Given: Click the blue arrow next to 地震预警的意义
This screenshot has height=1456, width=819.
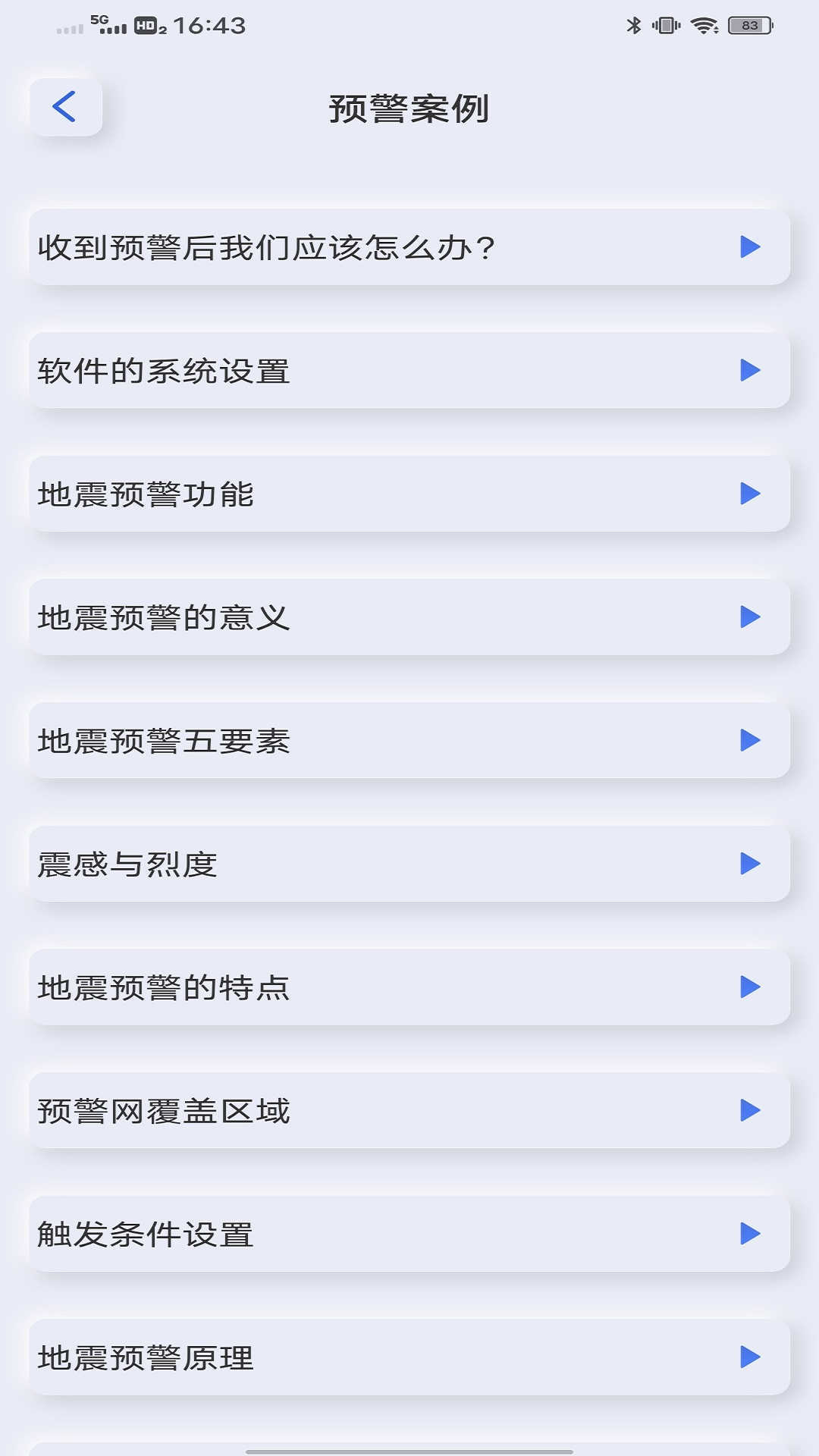Looking at the screenshot, I should pyautogui.click(x=752, y=617).
